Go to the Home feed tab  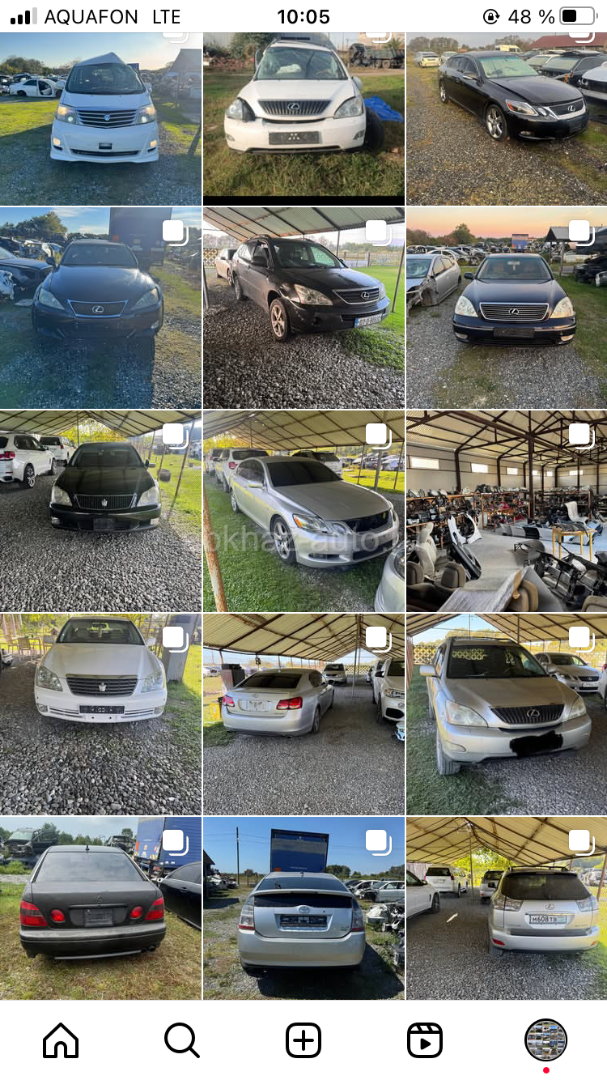(x=61, y=1041)
